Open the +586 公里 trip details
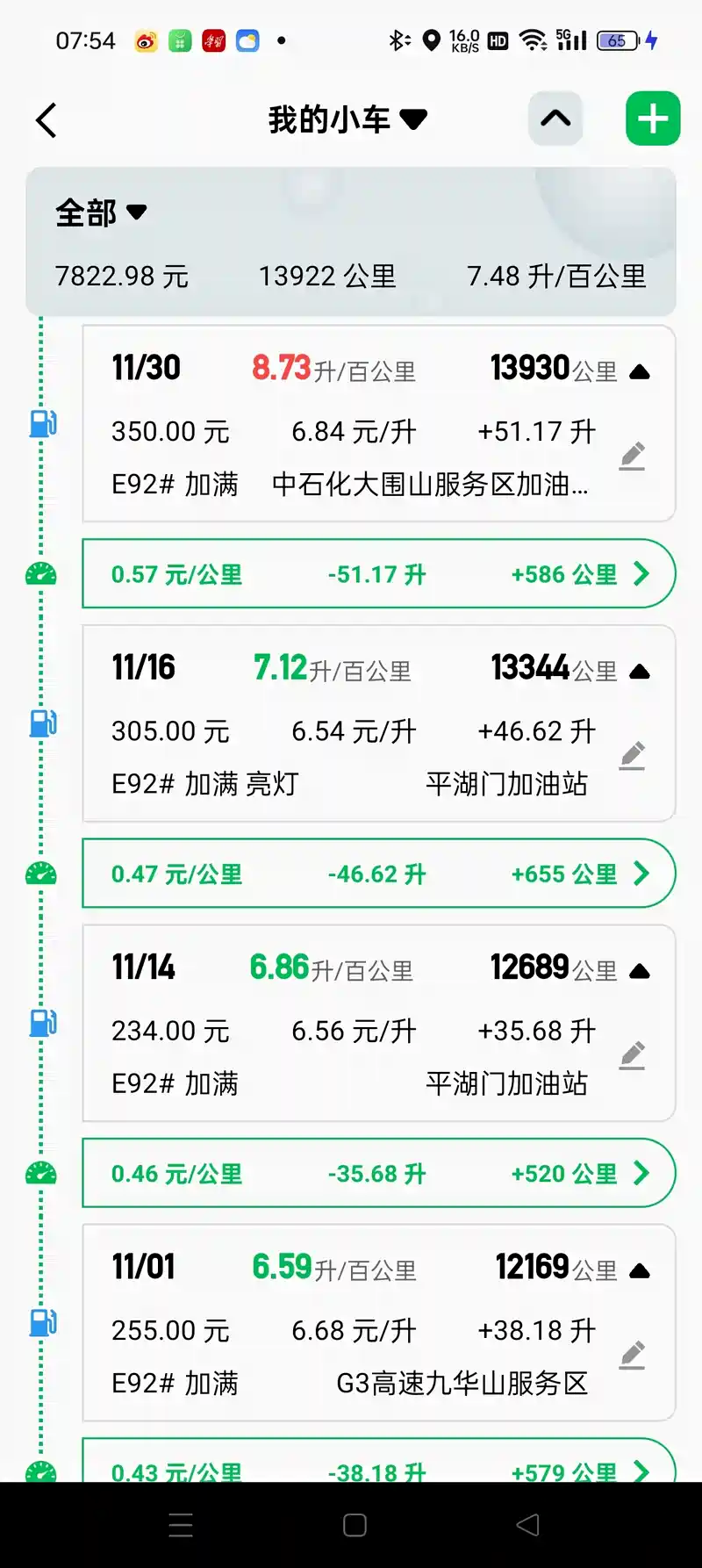 click(379, 574)
